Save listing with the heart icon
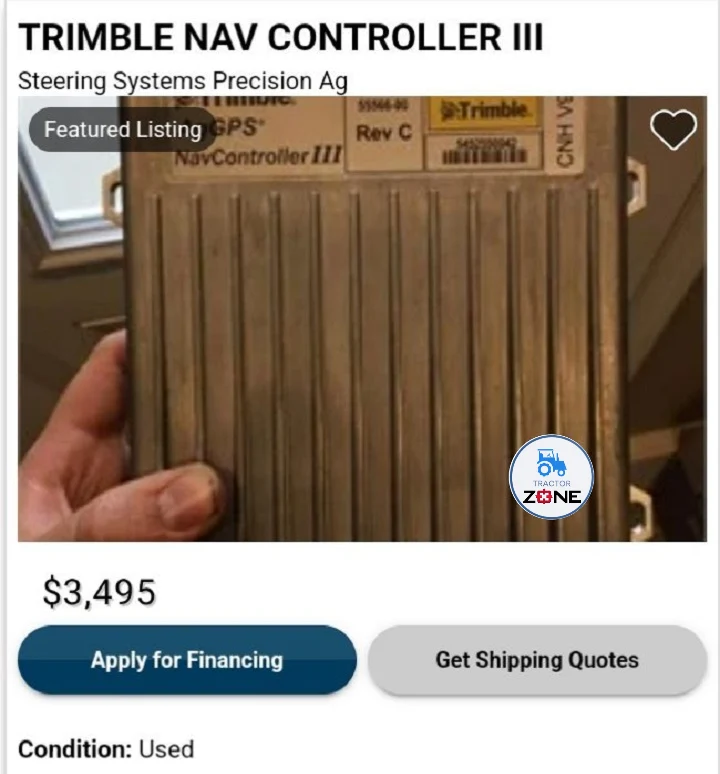Viewport: 720px width, 774px height. 673,130
